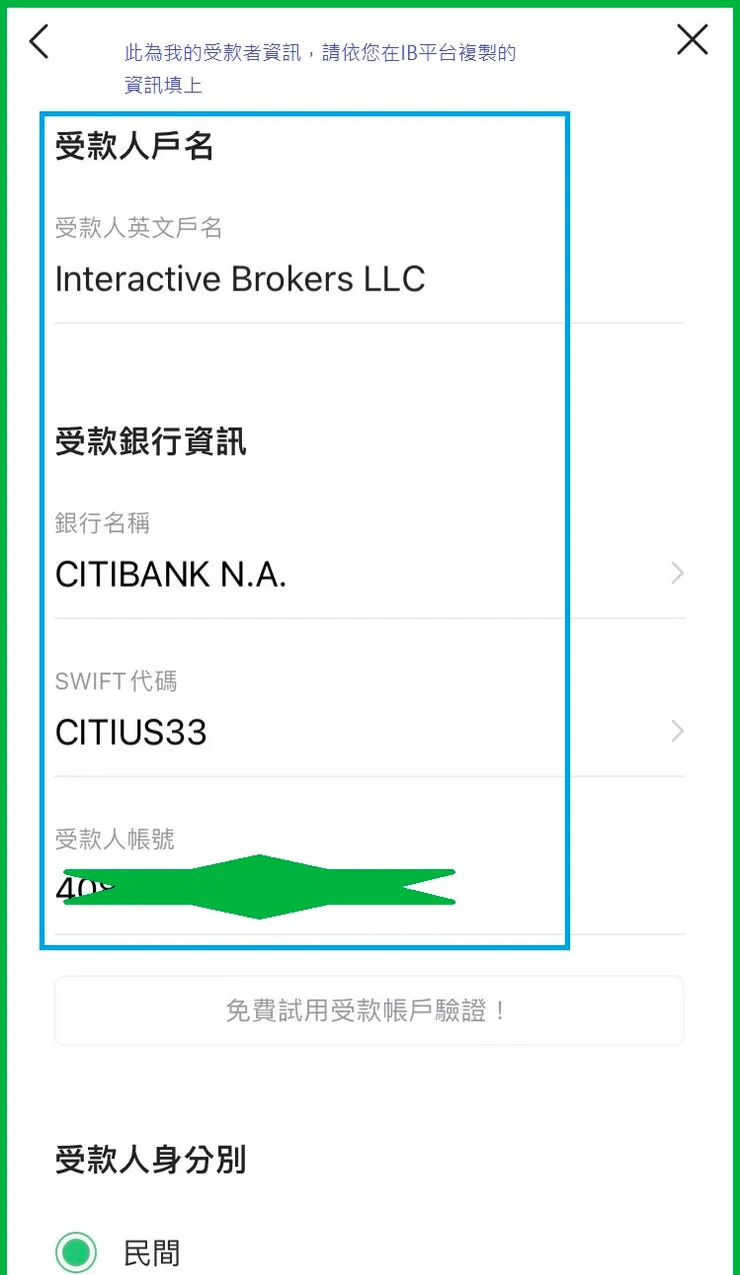Tap the 免費試用受款帳戶驗證 button

click(x=370, y=1010)
